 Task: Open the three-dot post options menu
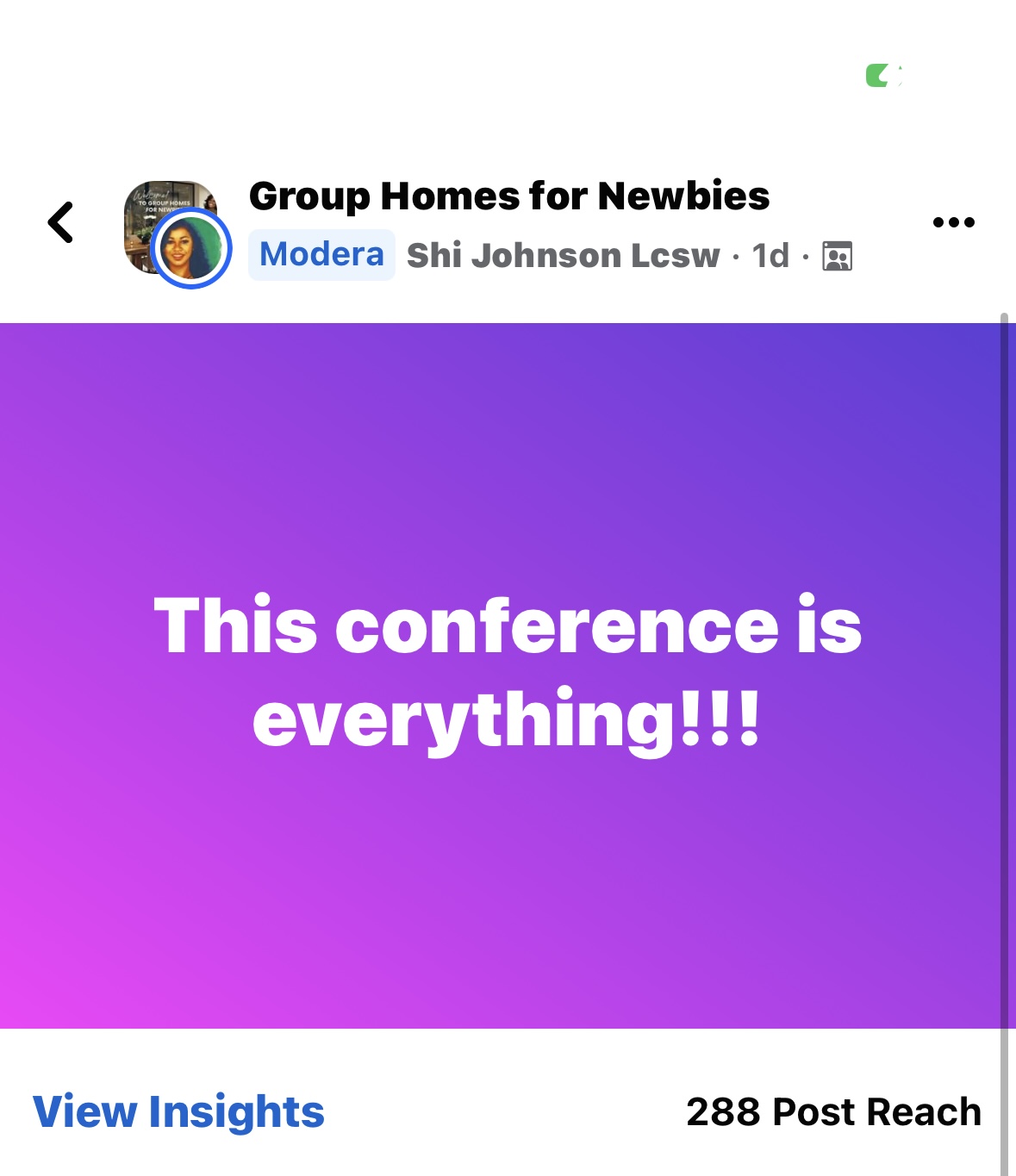pyautogui.click(x=953, y=222)
